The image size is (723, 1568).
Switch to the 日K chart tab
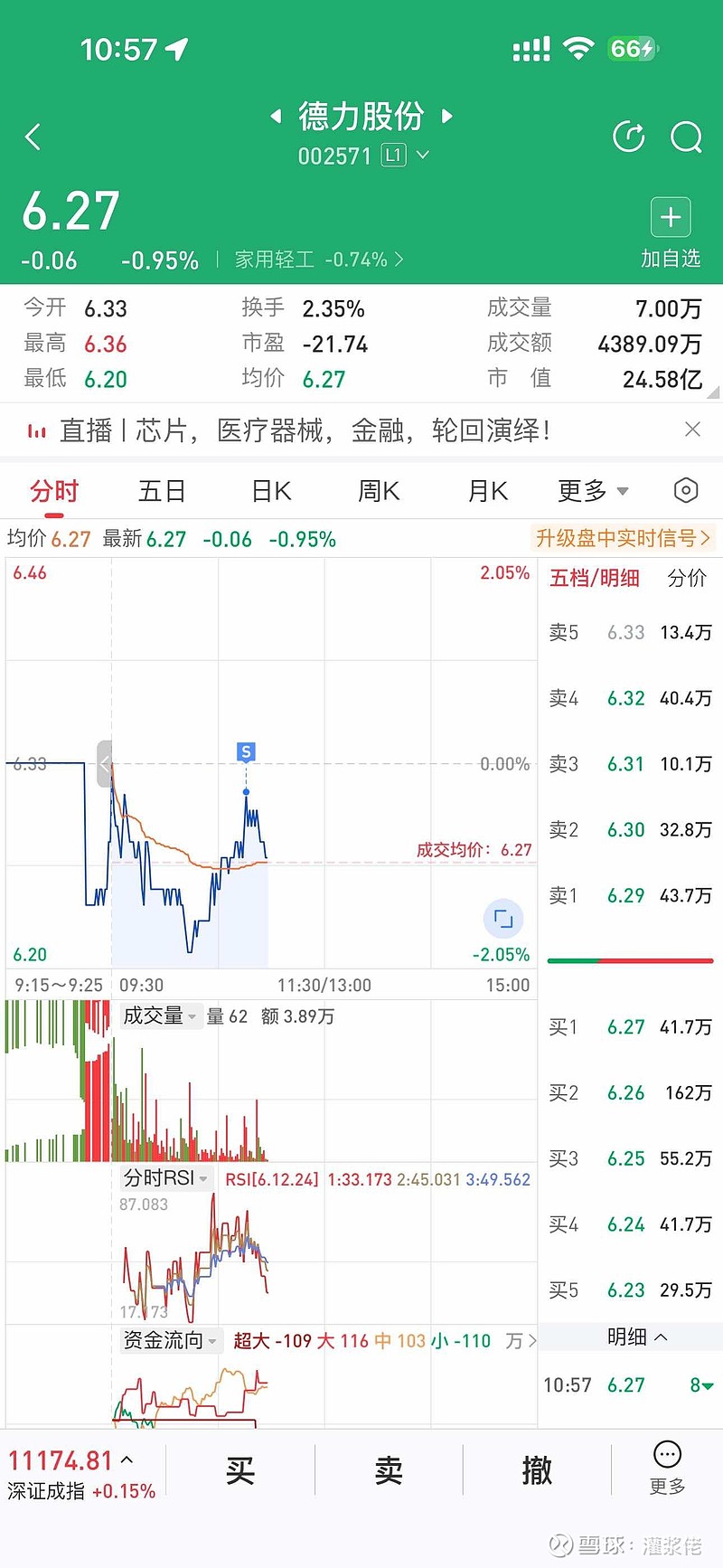271,491
